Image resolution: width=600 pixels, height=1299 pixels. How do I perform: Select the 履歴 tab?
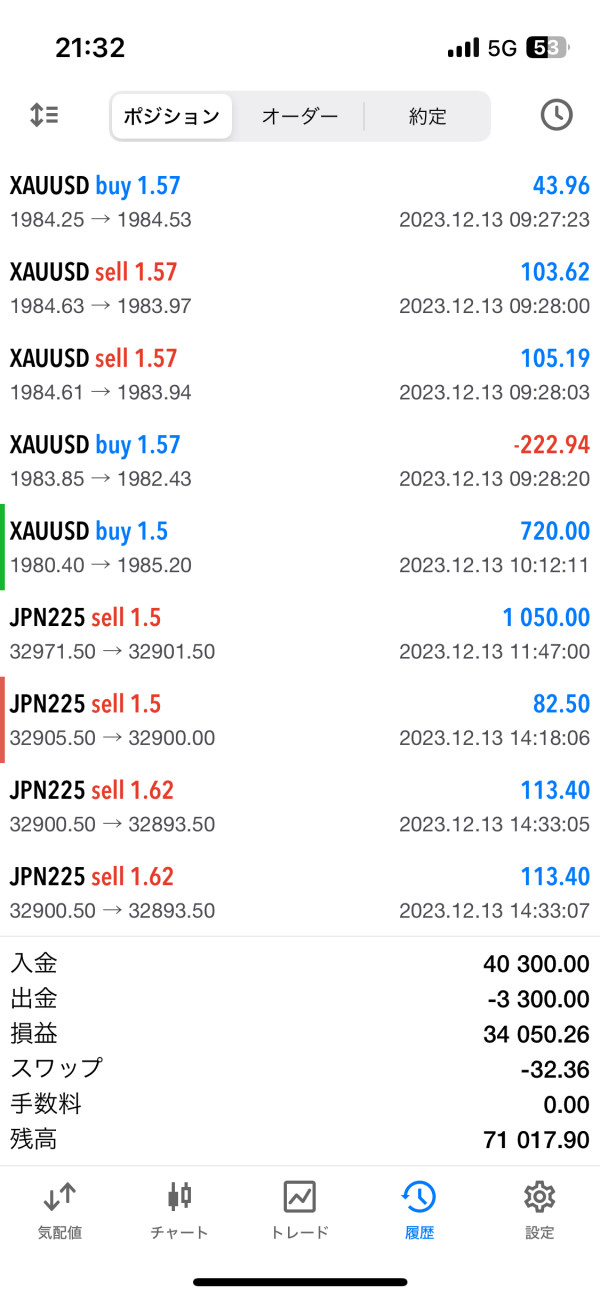point(419,1210)
